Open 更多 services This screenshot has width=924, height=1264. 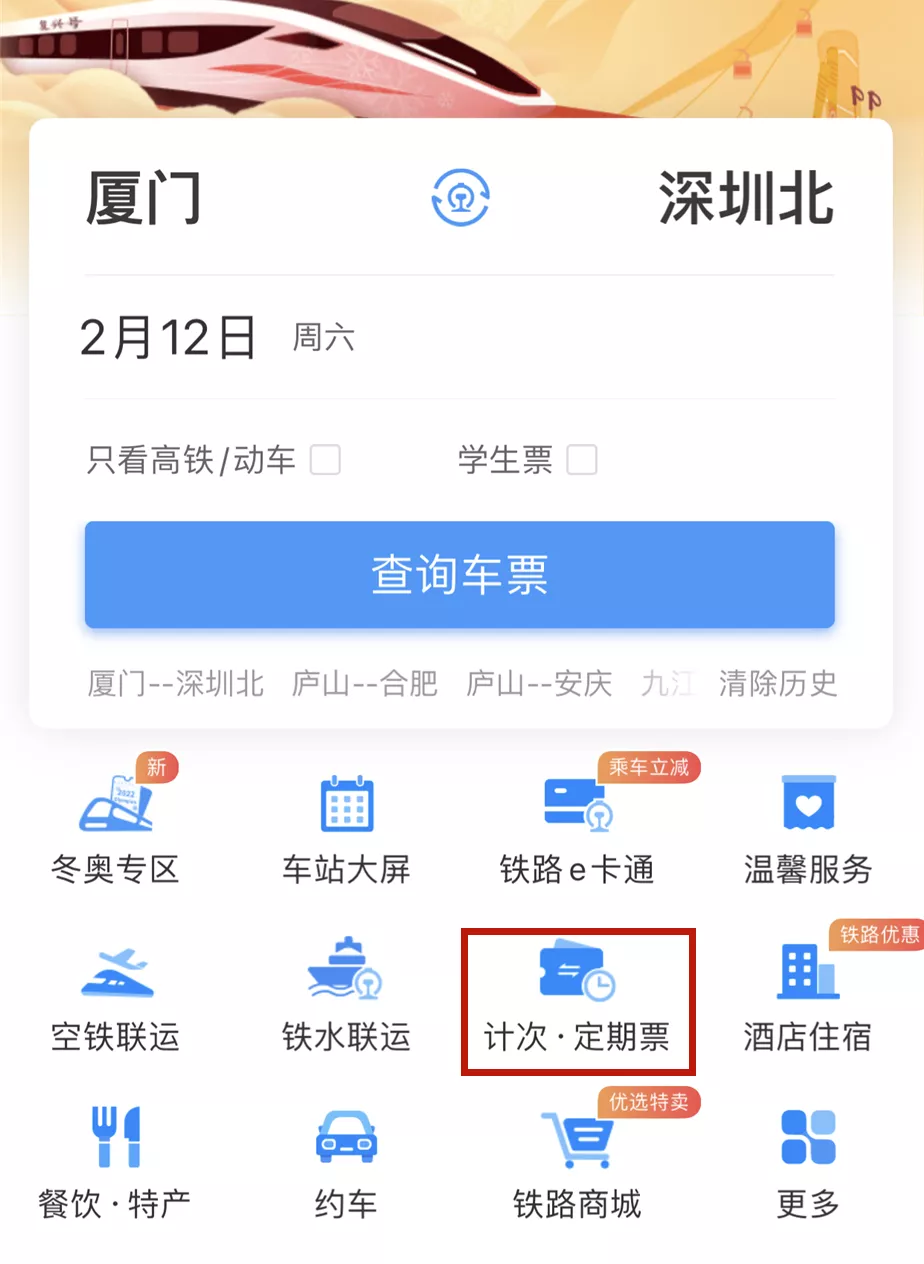click(x=808, y=1160)
